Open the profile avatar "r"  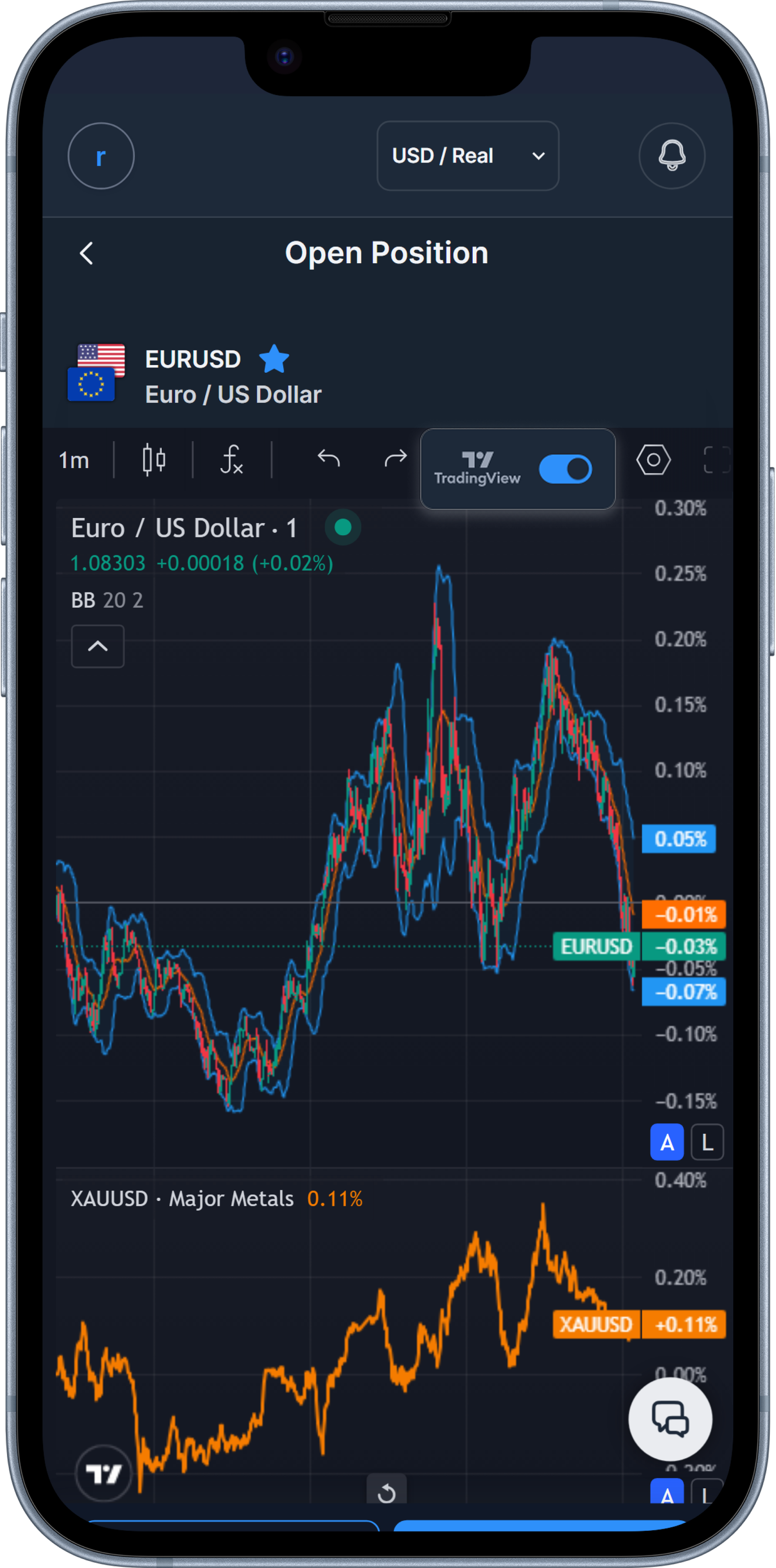click(x=101, y=156)
